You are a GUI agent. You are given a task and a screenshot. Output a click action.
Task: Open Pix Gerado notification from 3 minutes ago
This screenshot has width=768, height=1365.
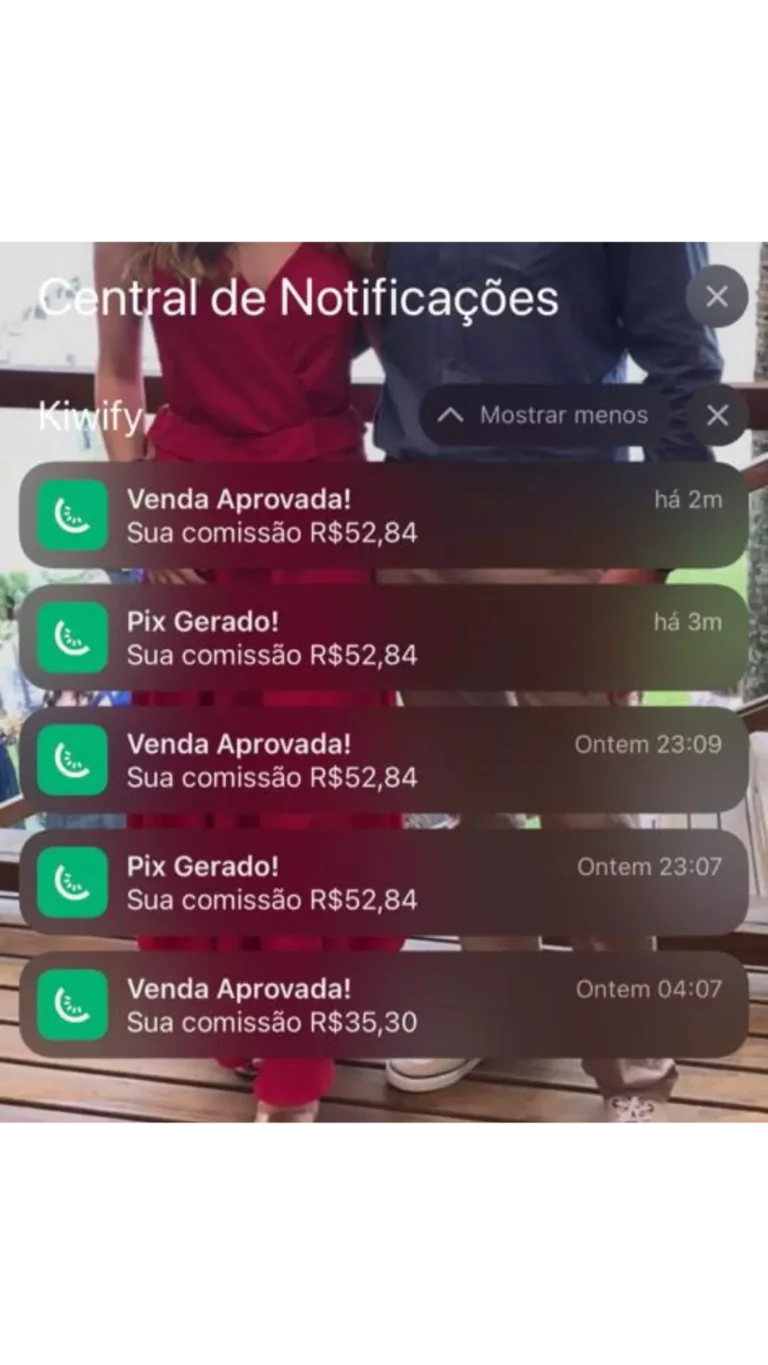pyautogui.click(x=384, y=638)
